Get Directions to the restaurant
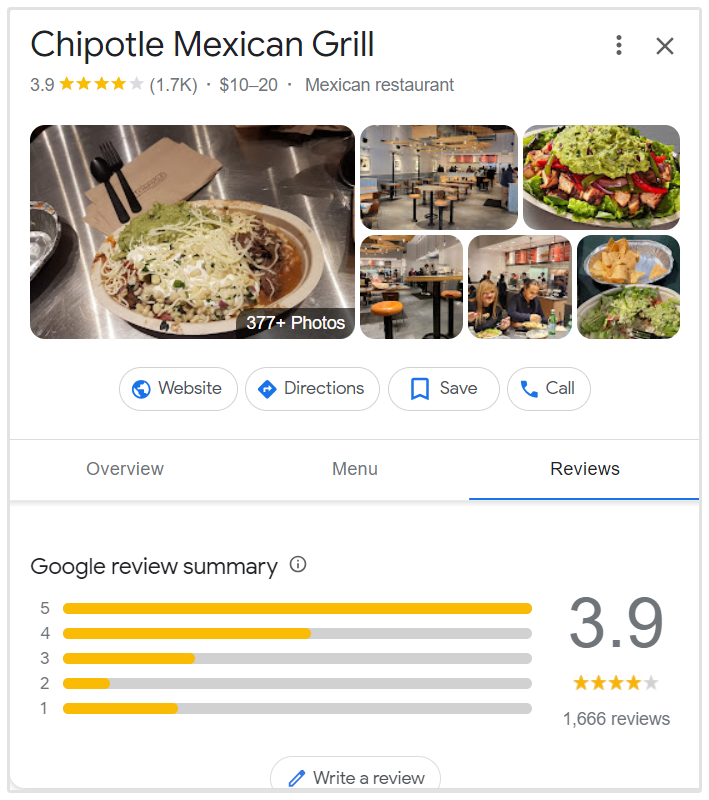 [x=312, y=389]
